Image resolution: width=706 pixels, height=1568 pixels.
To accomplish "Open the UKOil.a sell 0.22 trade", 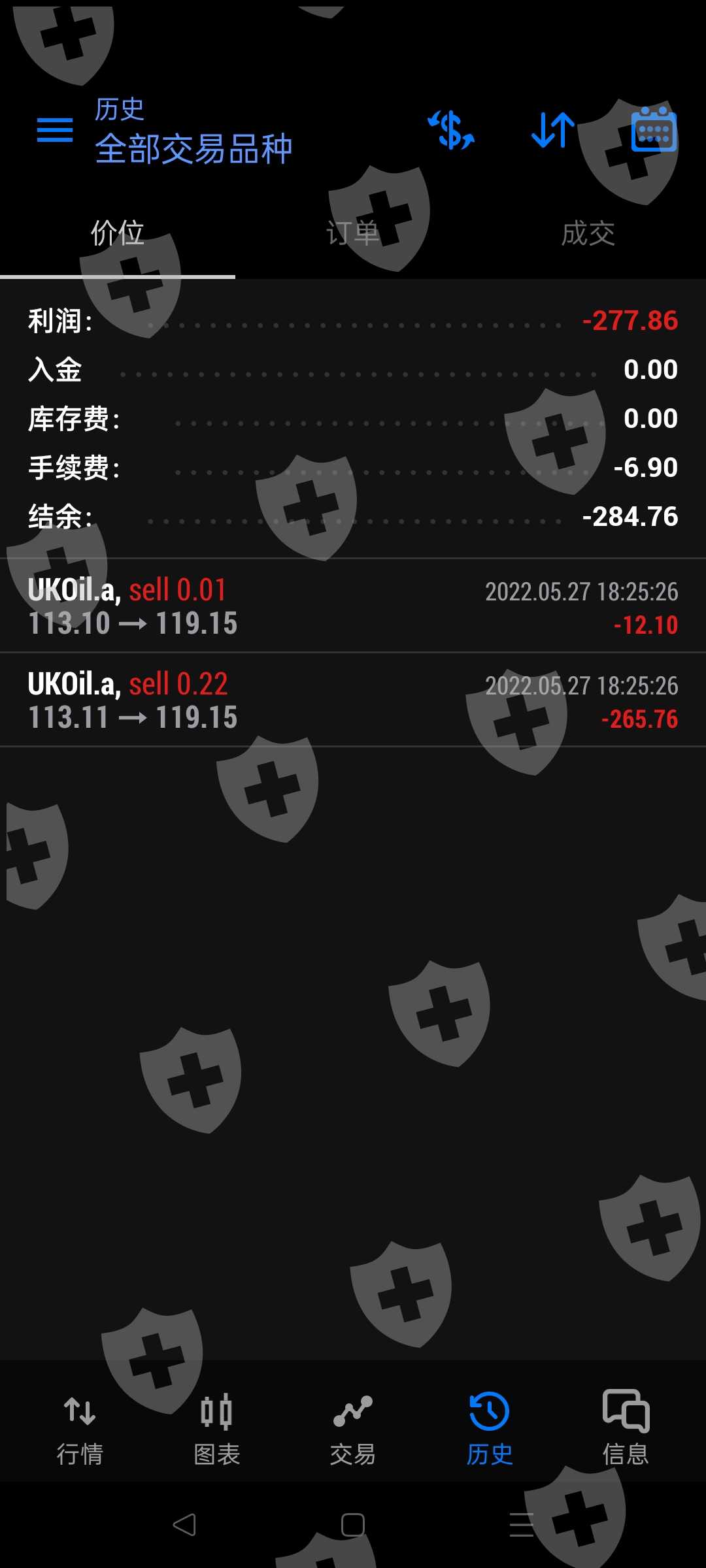I will point(353,700).
